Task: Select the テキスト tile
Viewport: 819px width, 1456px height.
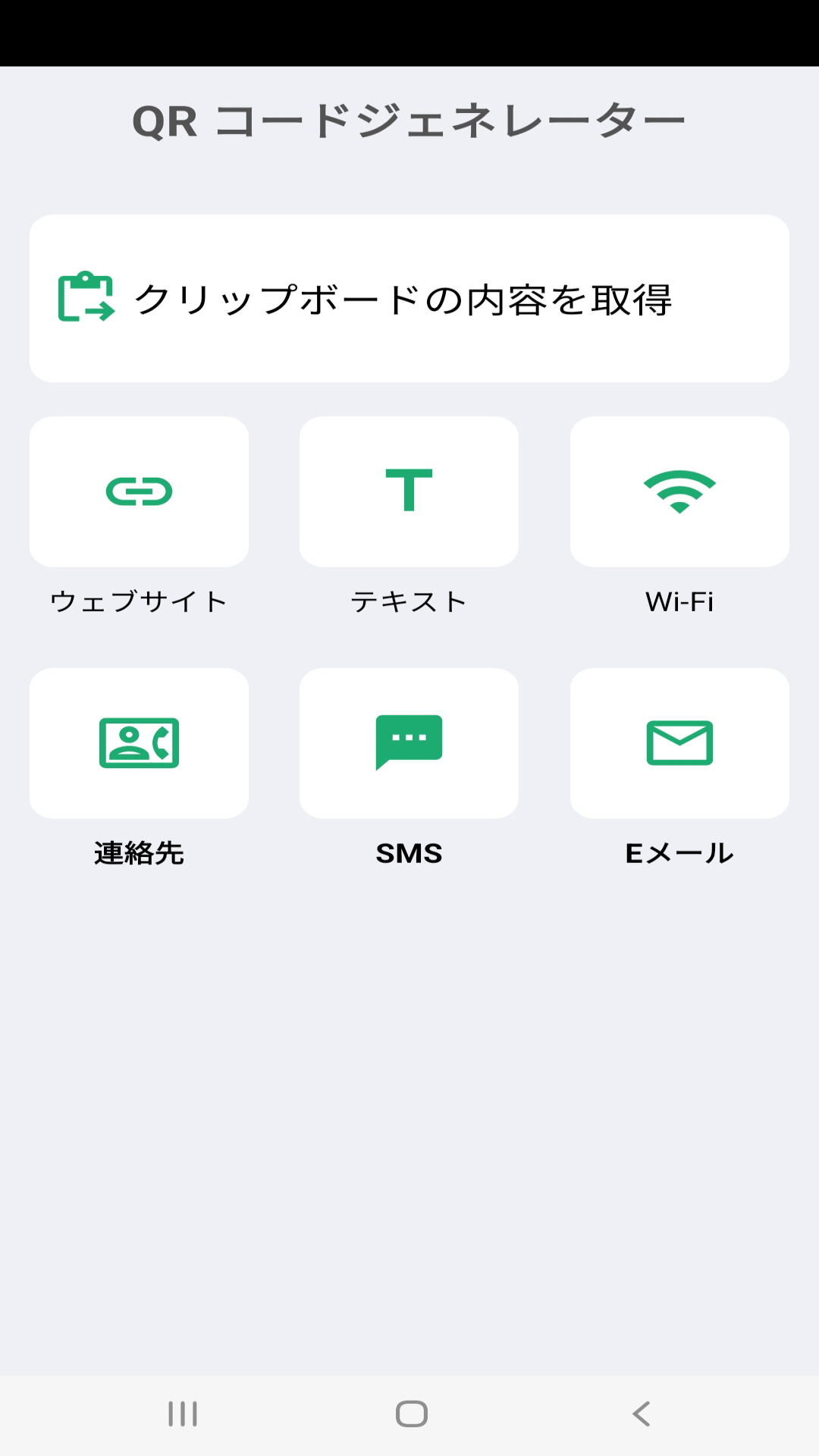Action: coord(409,491)
